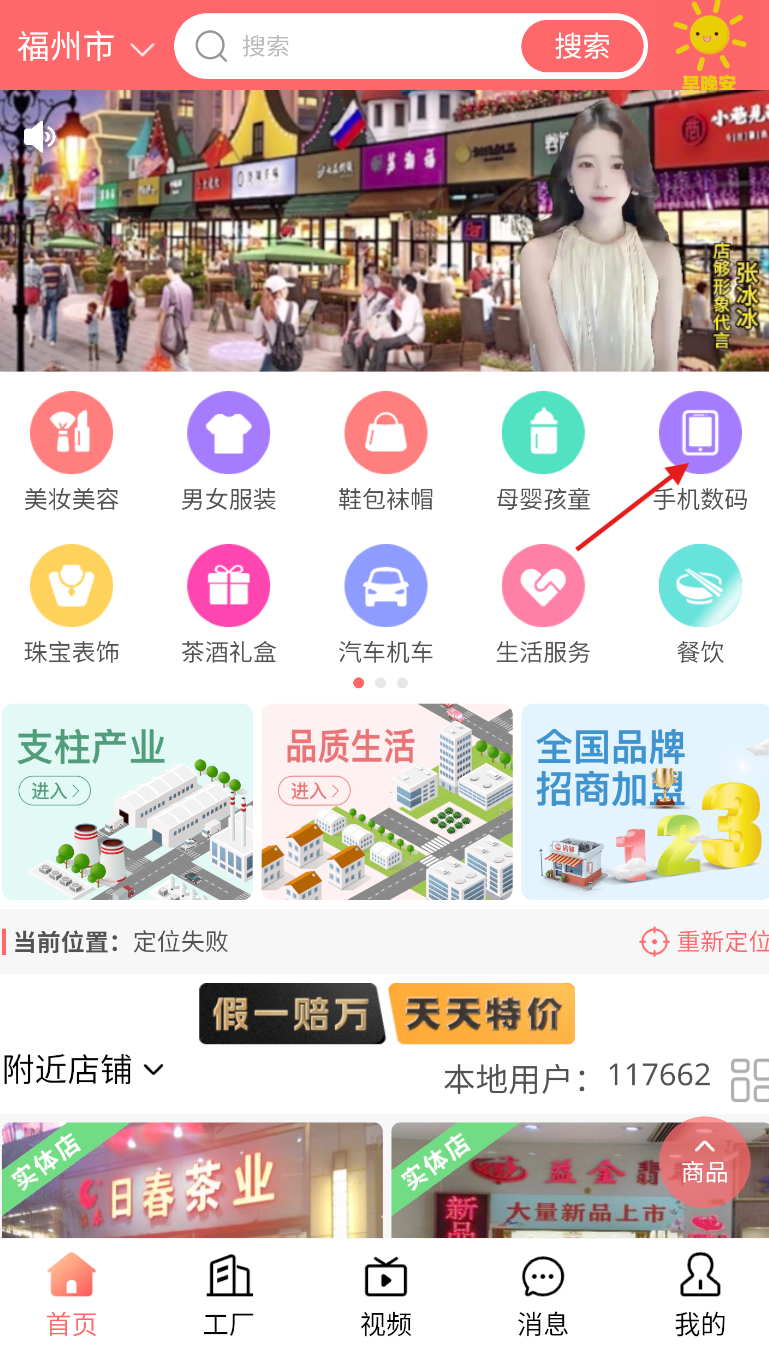Switch to the 工厂 tab
Viewport: 769px width, 1345px height.
point(228,1296)
